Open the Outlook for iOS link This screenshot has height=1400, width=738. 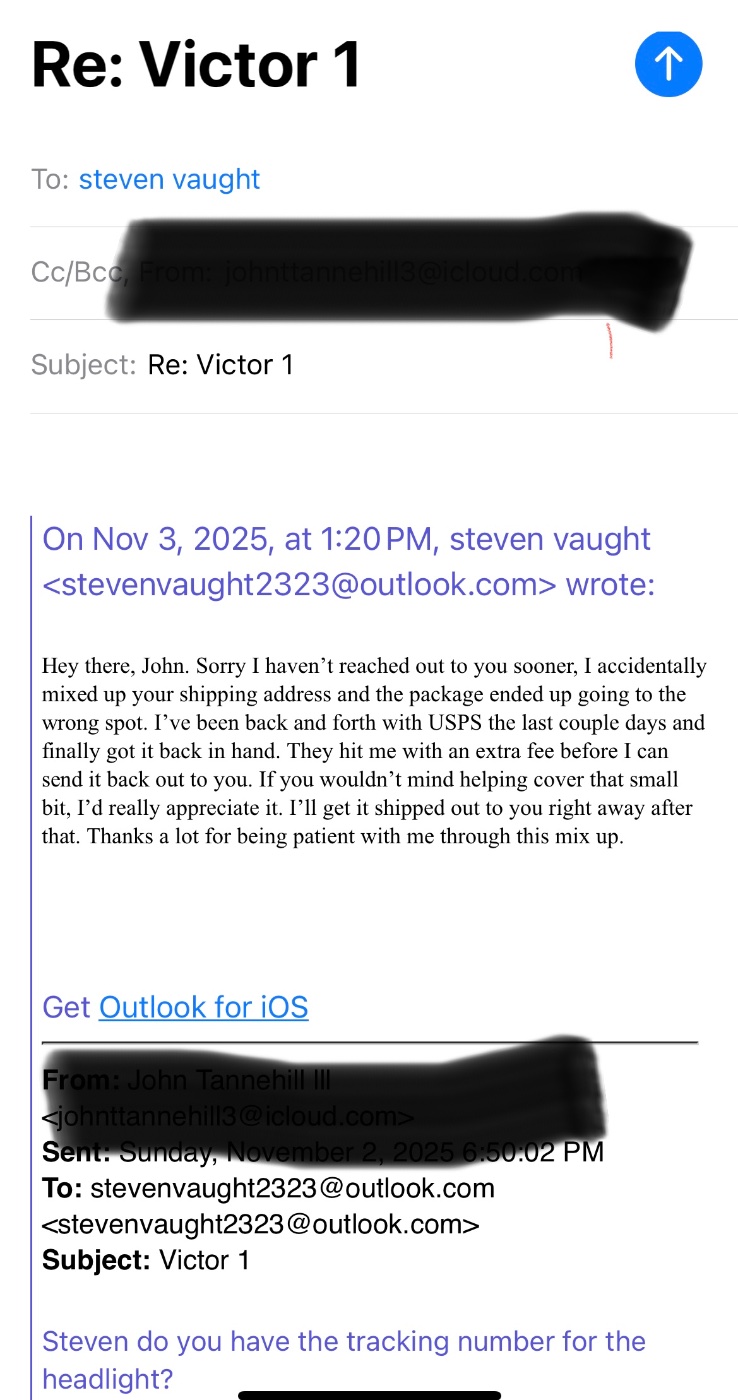click(x=203, y=1006)
